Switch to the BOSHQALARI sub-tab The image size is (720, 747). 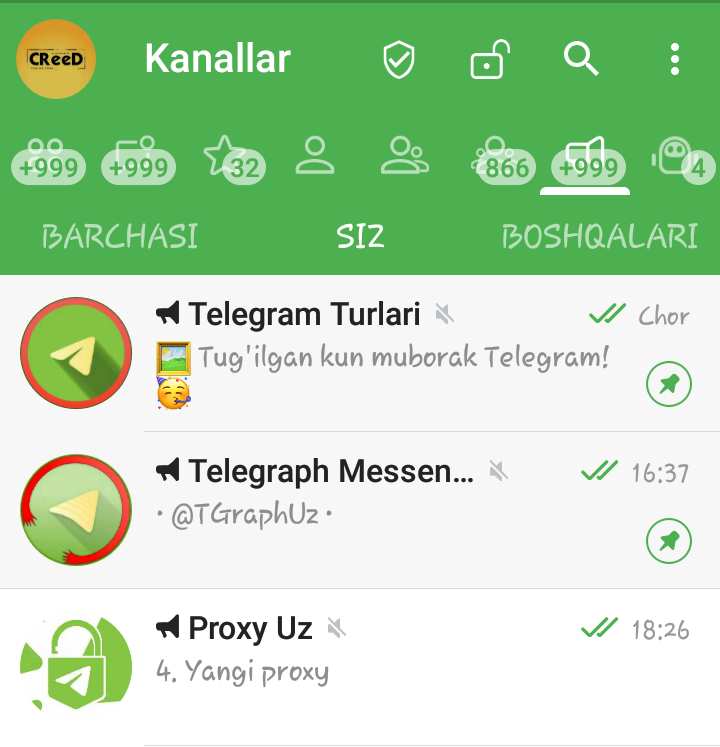[599, 236]
